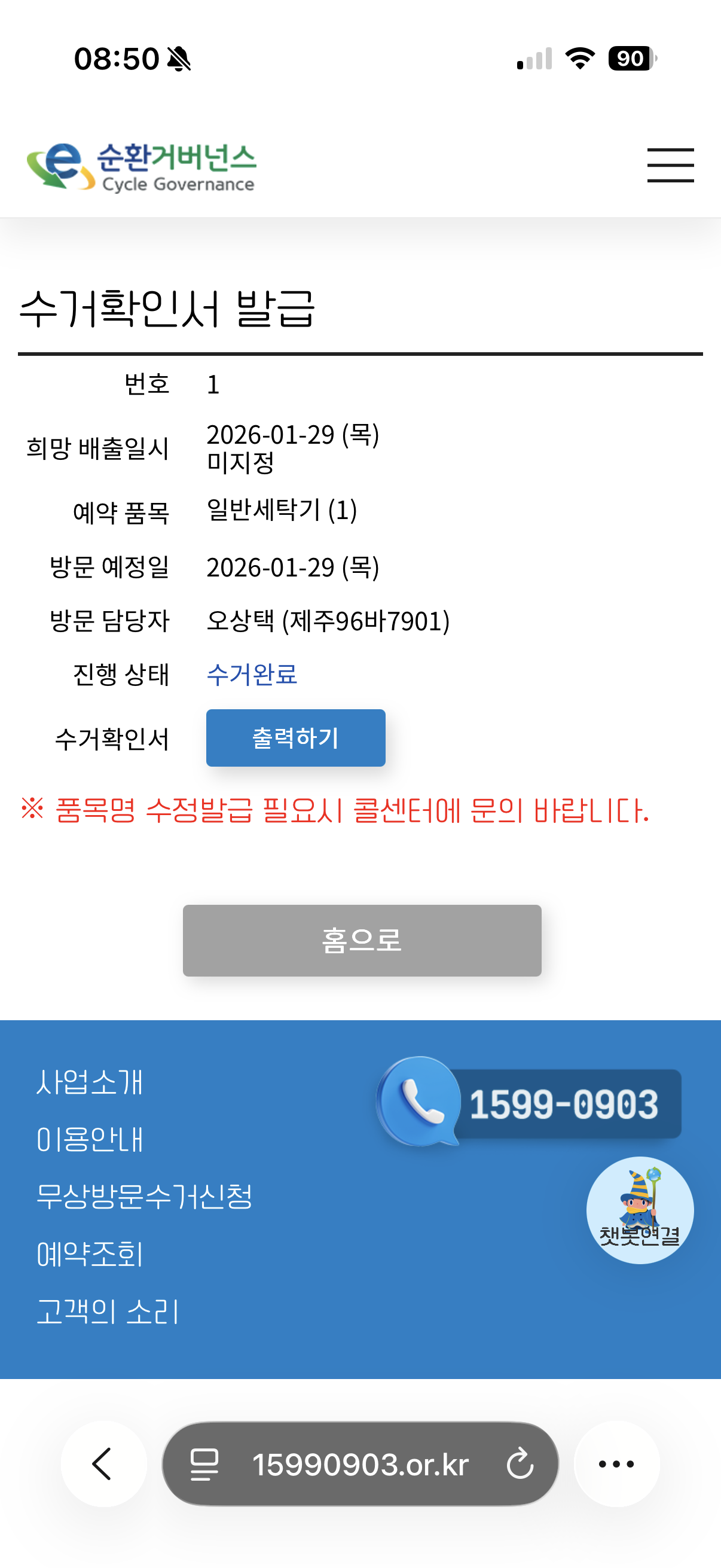This screenshot has width=721, height=1568.
Task: Go back in the browser
Action: click(103, 1464)
